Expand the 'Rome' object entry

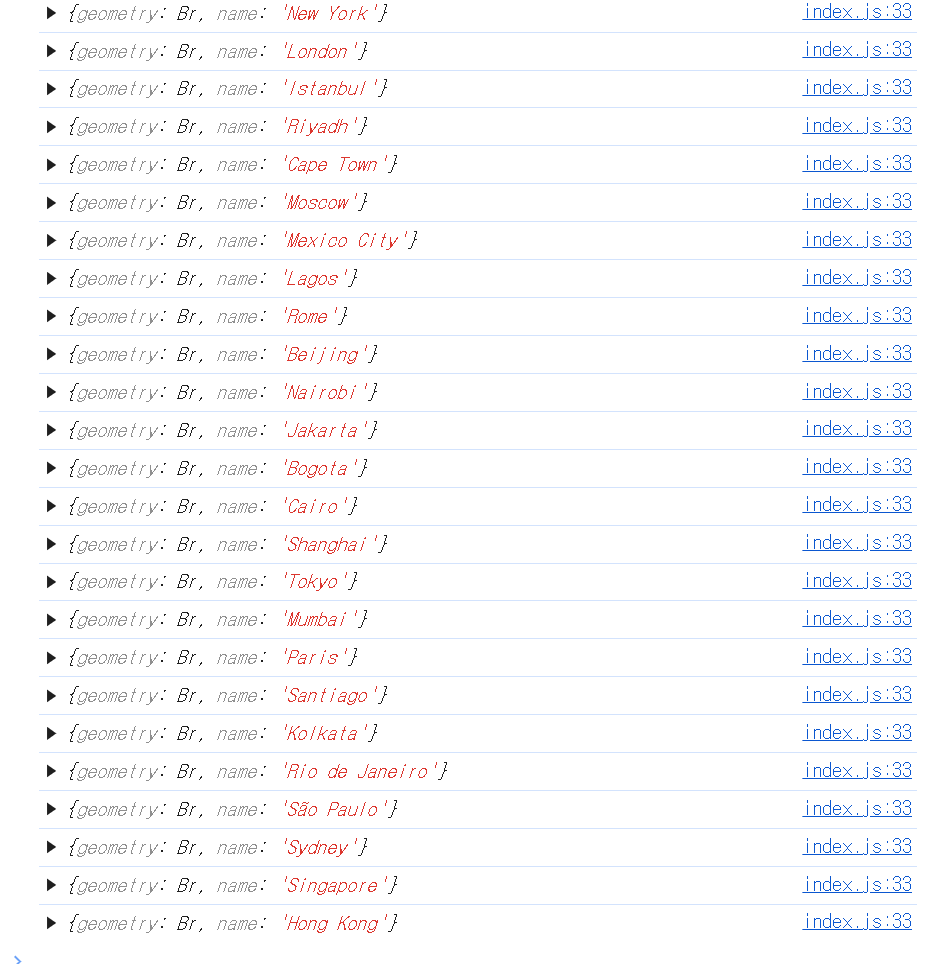click(x=51, y=317)
